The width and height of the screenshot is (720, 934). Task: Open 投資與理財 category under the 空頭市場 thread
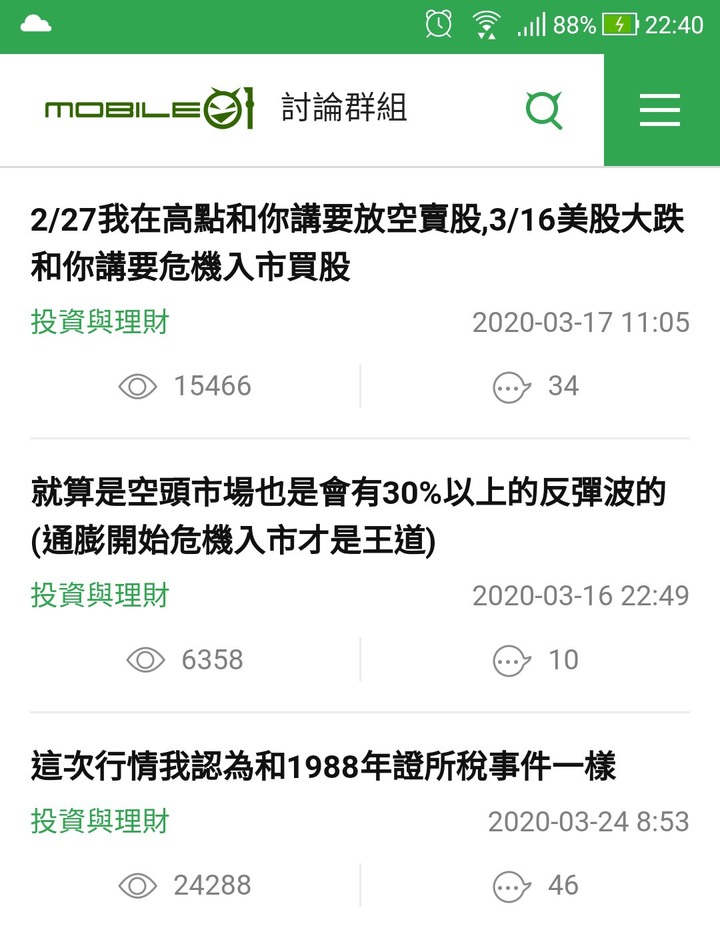tap(100, 596)
